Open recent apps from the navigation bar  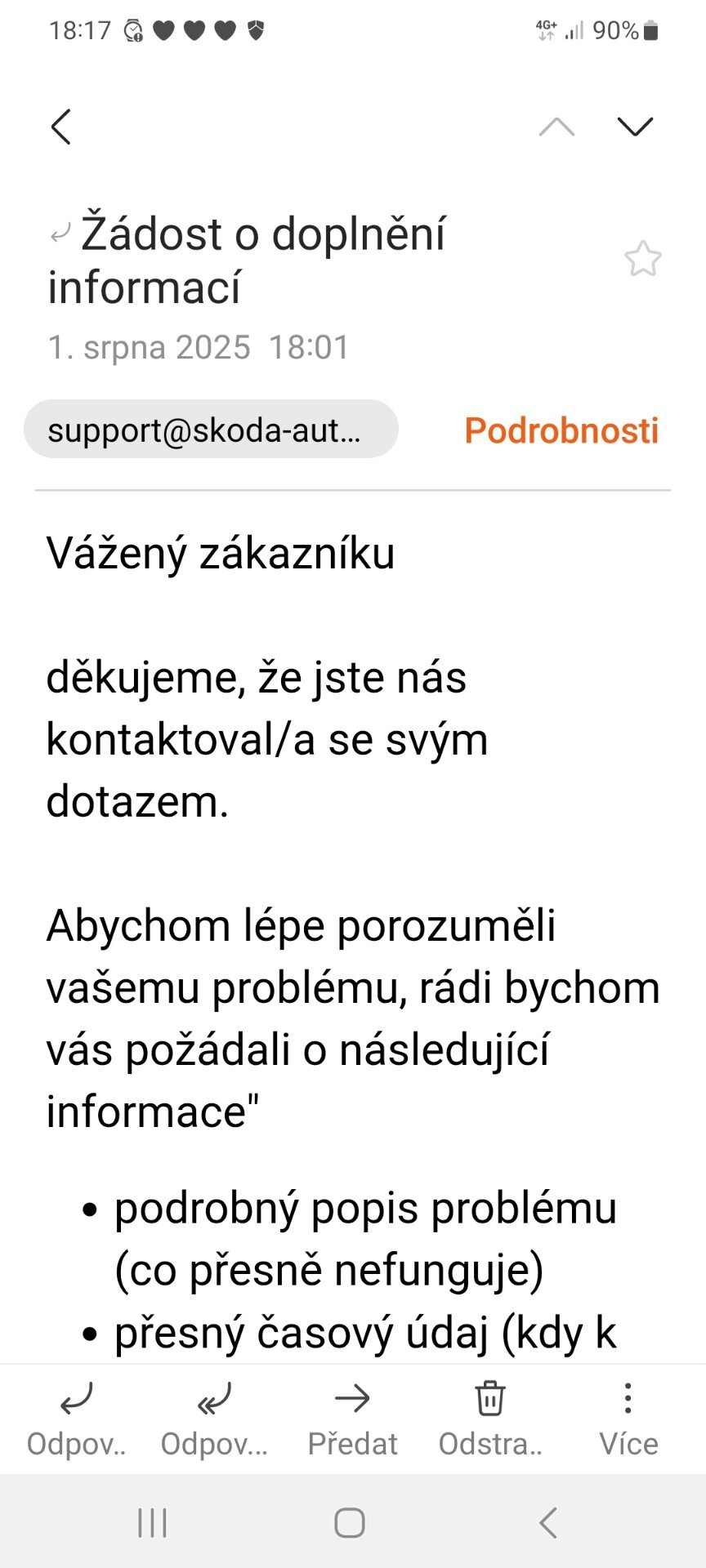coord(153,1522)
